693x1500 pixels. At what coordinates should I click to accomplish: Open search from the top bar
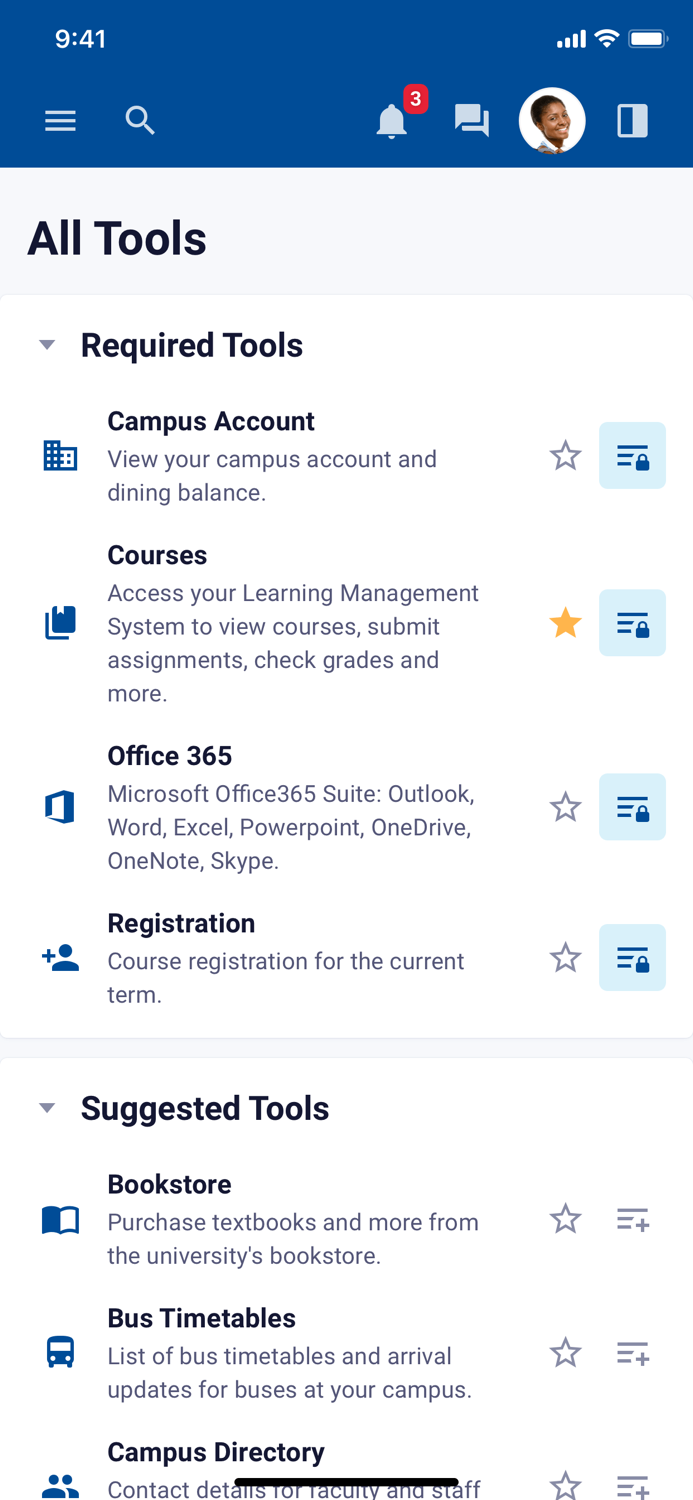(140, 121)
